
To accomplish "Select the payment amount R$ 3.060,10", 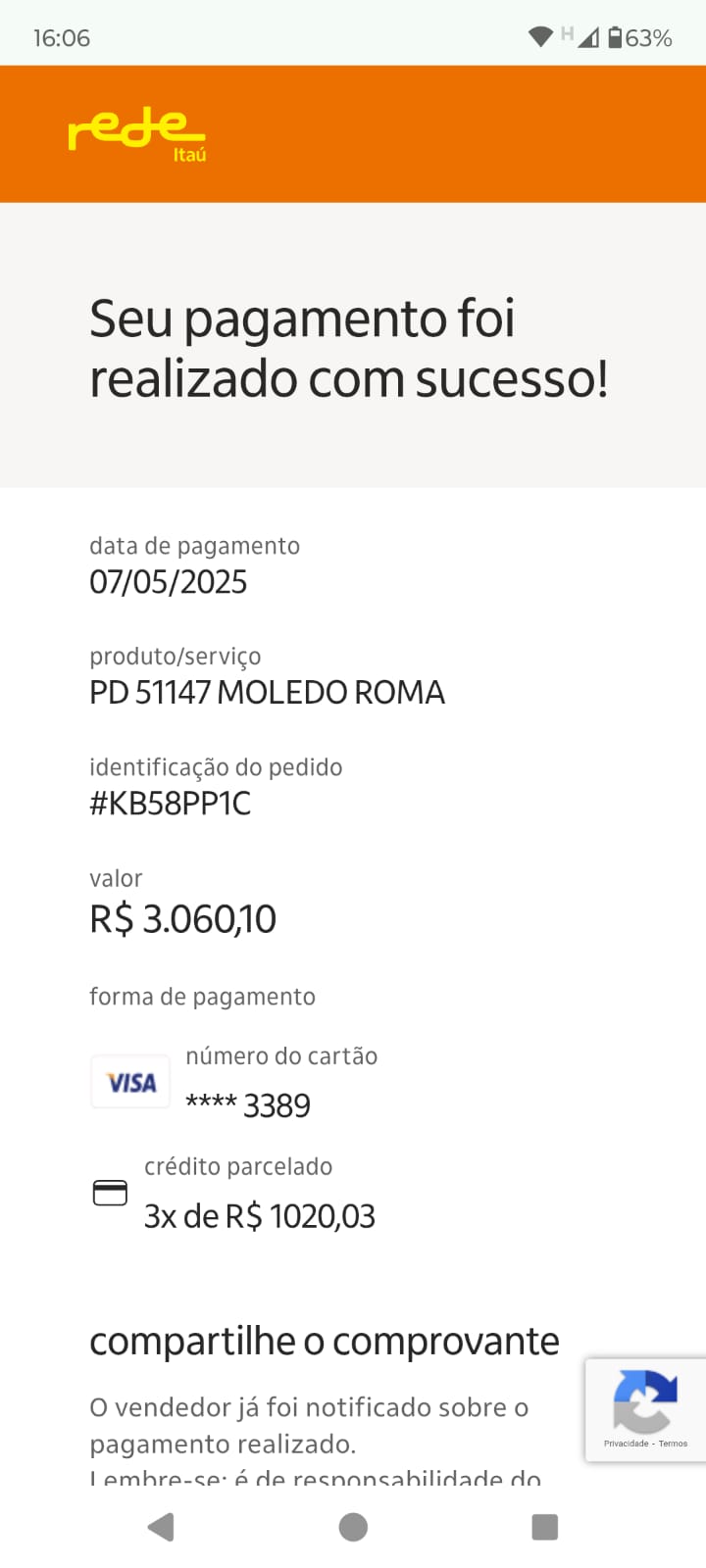I will 182,918.
